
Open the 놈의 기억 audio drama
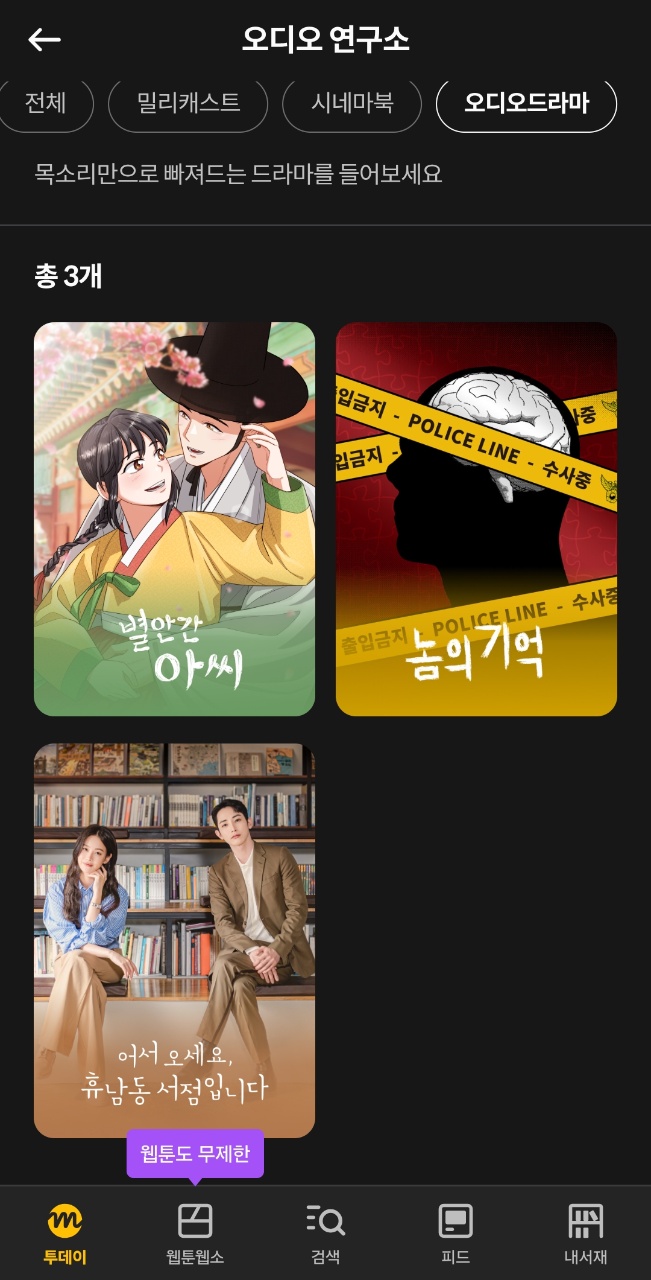(x=476, y=519)
